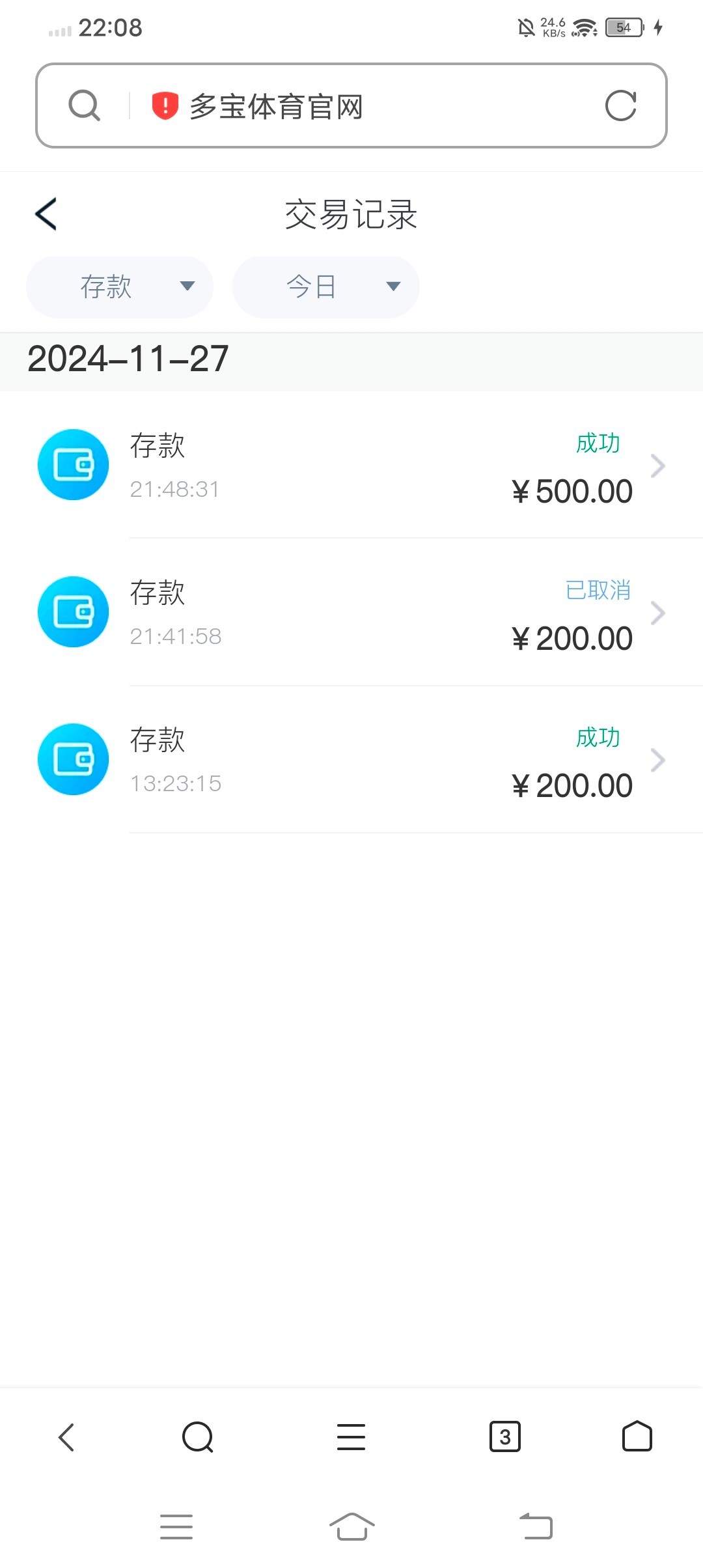Return to the system home screen

(x=351, y=1526)
